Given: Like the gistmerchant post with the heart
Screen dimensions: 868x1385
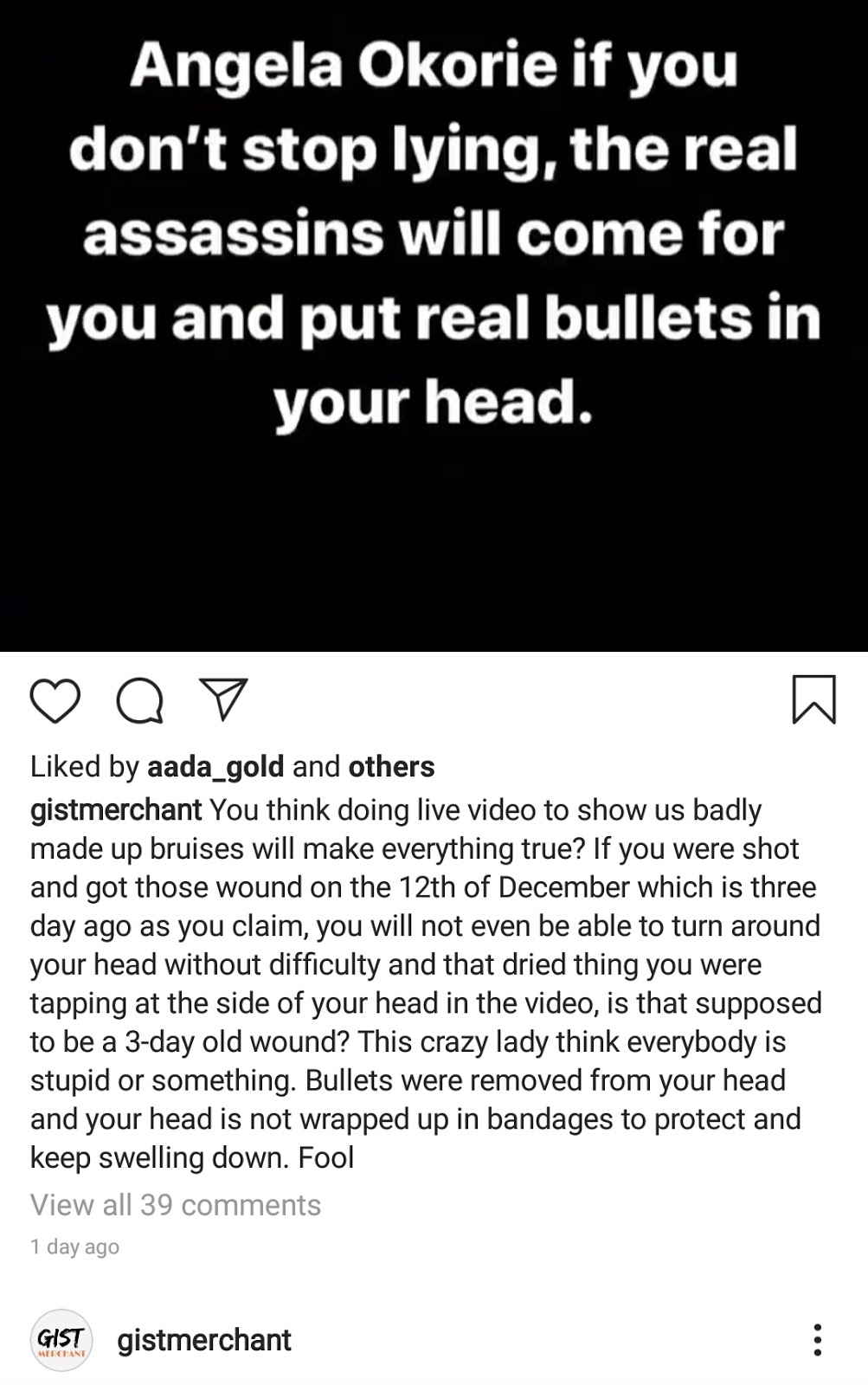Looking at the screenshot, I should [x=55, y=701].
